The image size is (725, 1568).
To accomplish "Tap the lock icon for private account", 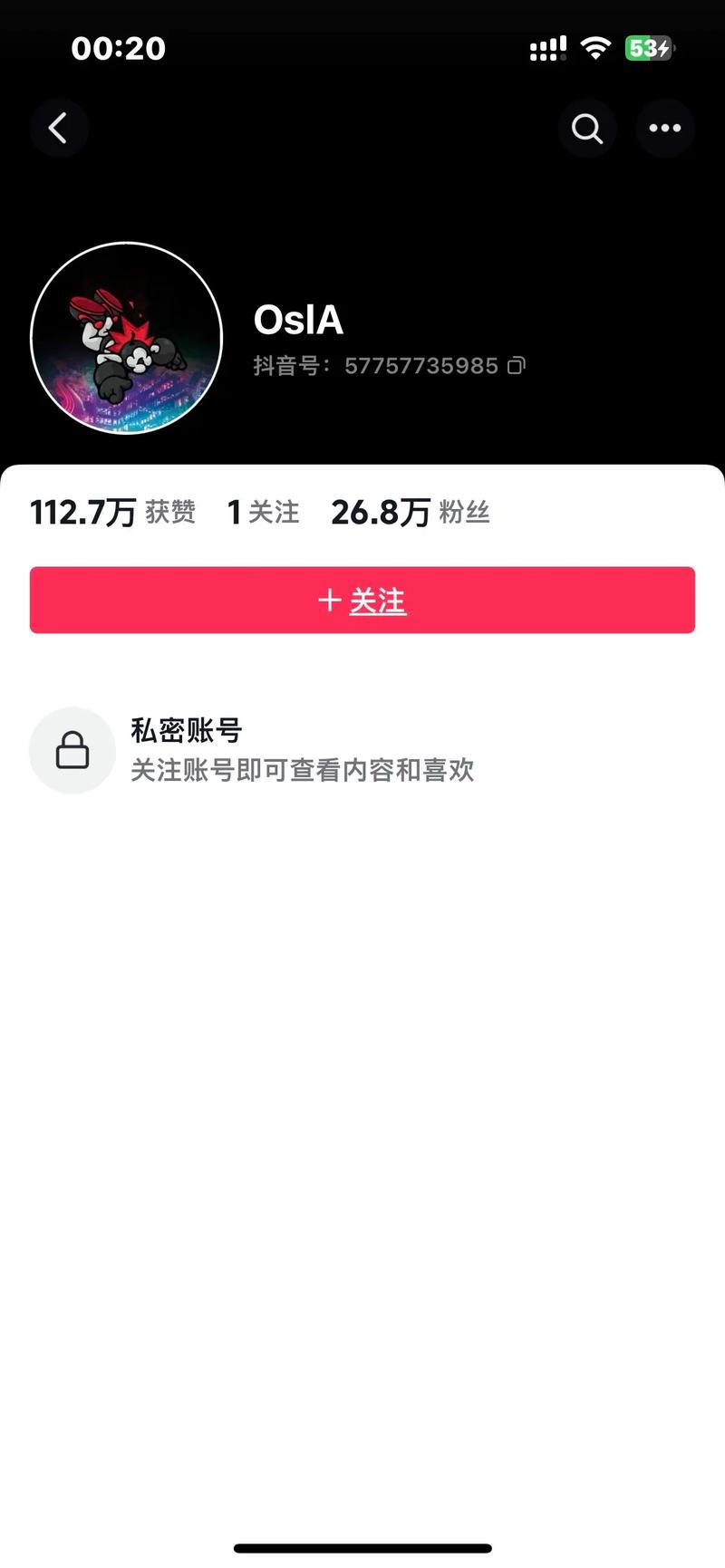I will [x=72, y=750].
